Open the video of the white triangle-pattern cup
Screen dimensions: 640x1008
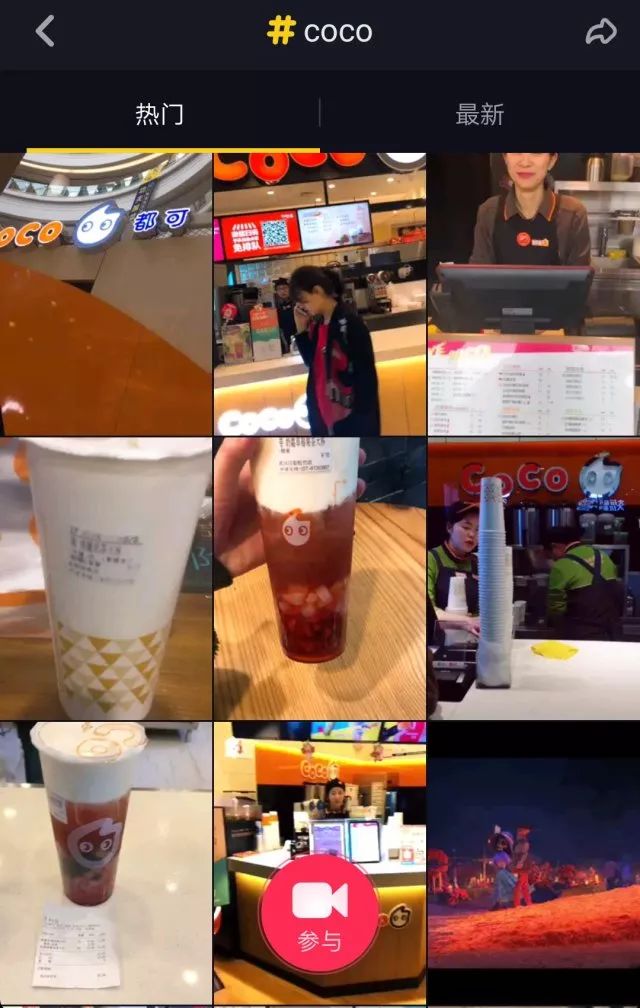[x=105, y=578]
